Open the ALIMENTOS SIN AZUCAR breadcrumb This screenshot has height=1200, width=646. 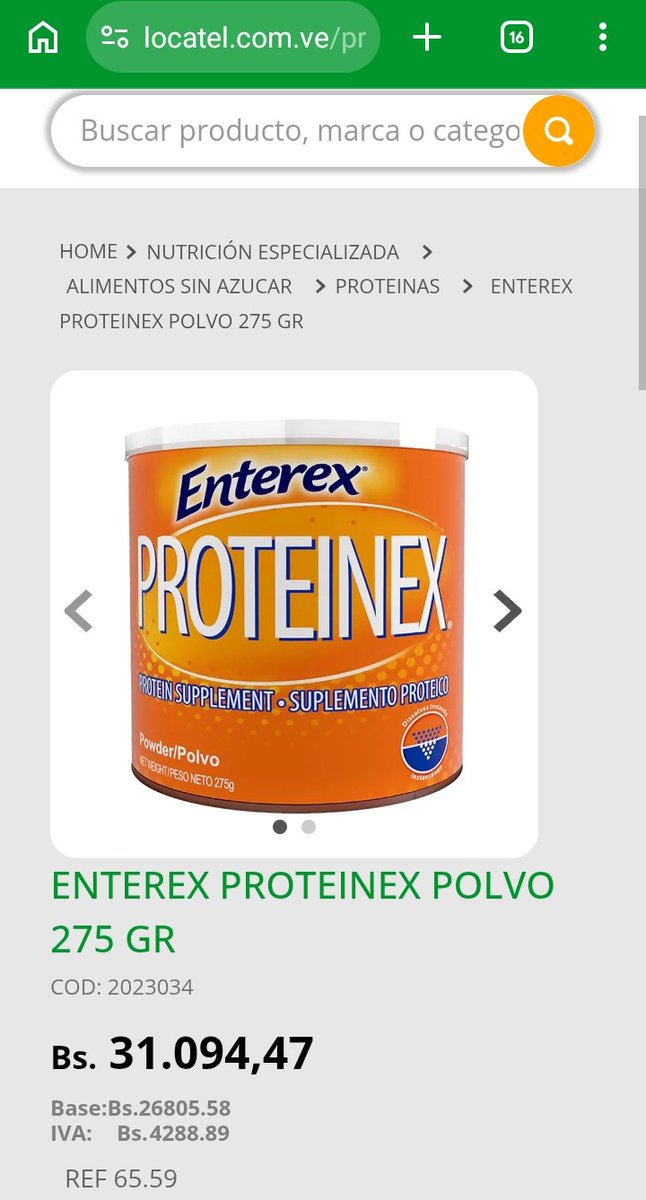click(179, 286)
